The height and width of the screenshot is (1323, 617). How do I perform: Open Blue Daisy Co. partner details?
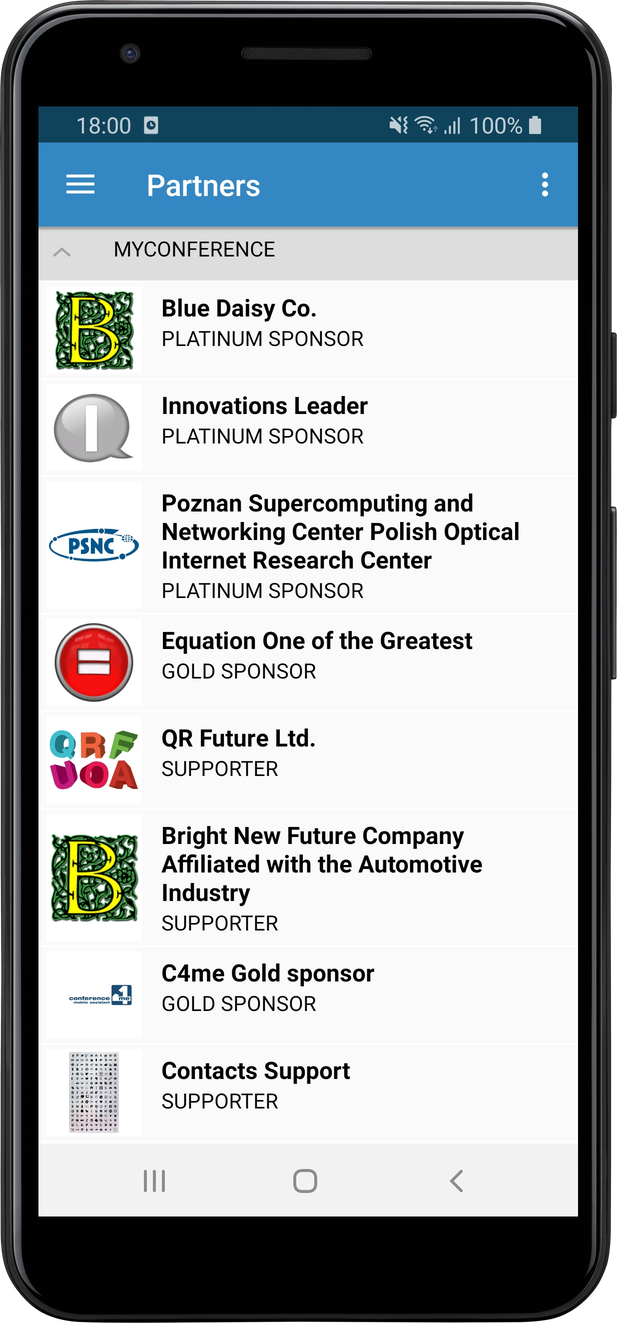click(x=308, y=330)
